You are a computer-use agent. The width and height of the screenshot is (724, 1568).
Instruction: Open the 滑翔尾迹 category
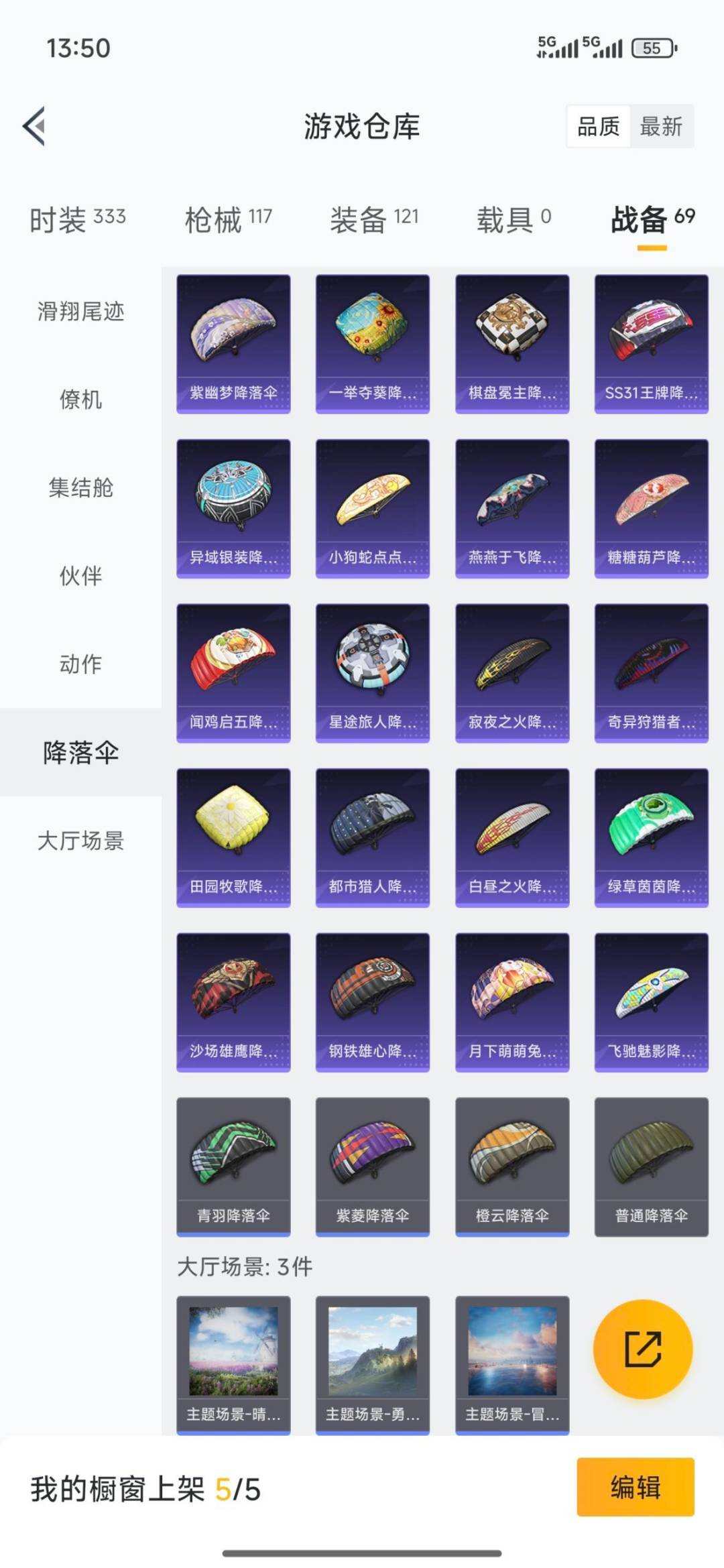pos(80,312)
